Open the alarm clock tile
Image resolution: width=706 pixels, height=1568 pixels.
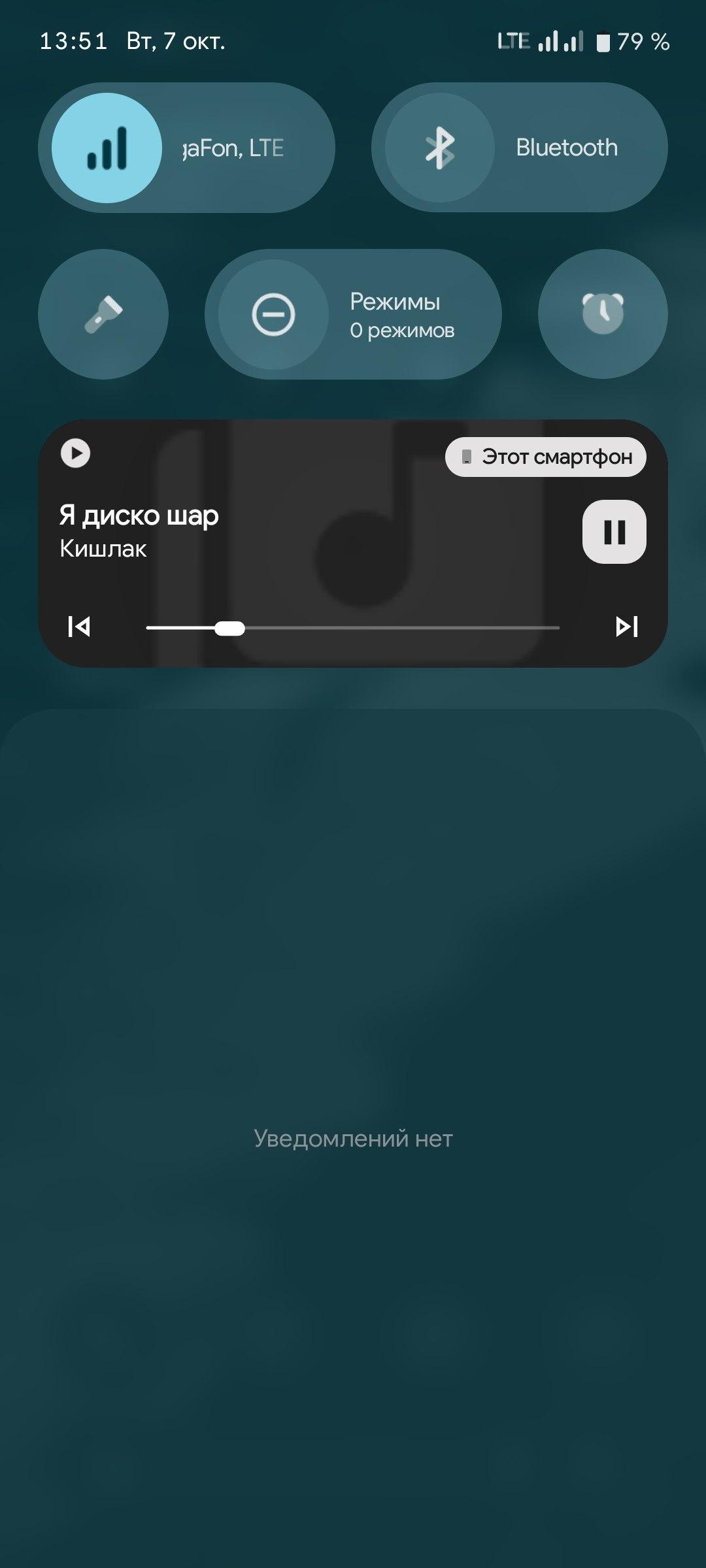click(603, 314)
